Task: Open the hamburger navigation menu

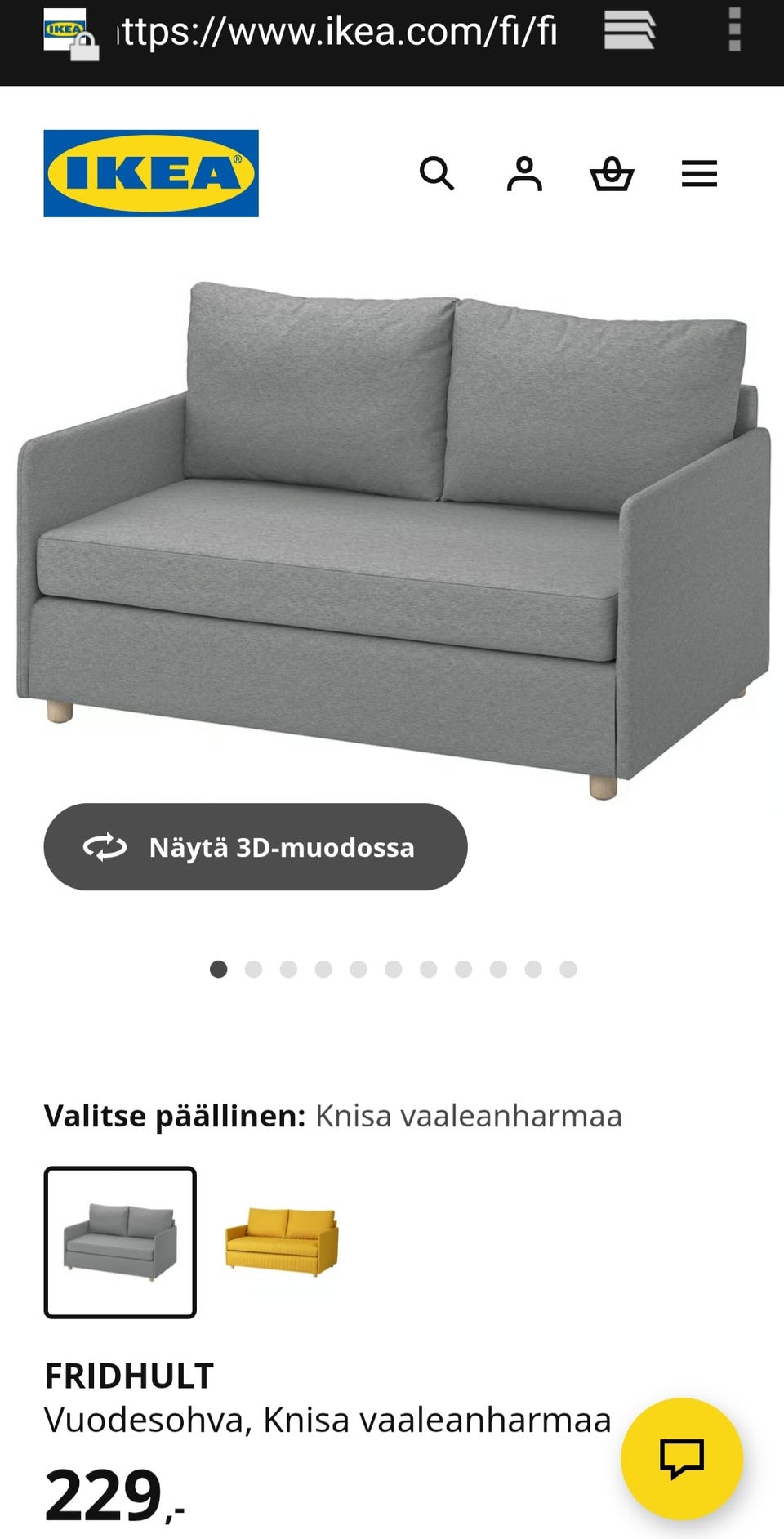Action: (699, 174)
